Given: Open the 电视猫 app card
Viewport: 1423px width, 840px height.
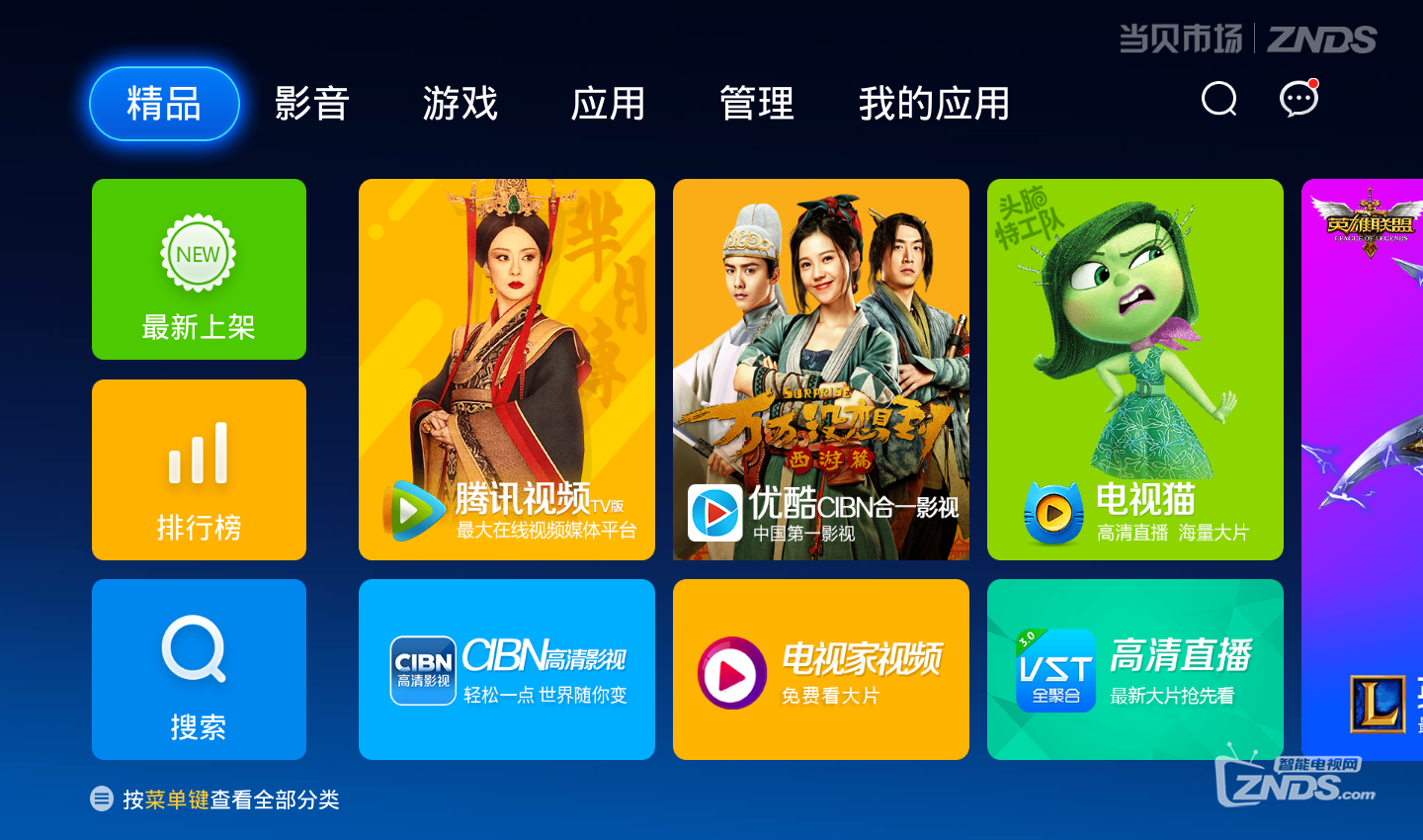Looking at the screenshot, I should pyautogui.click(x=1134, y=369).
